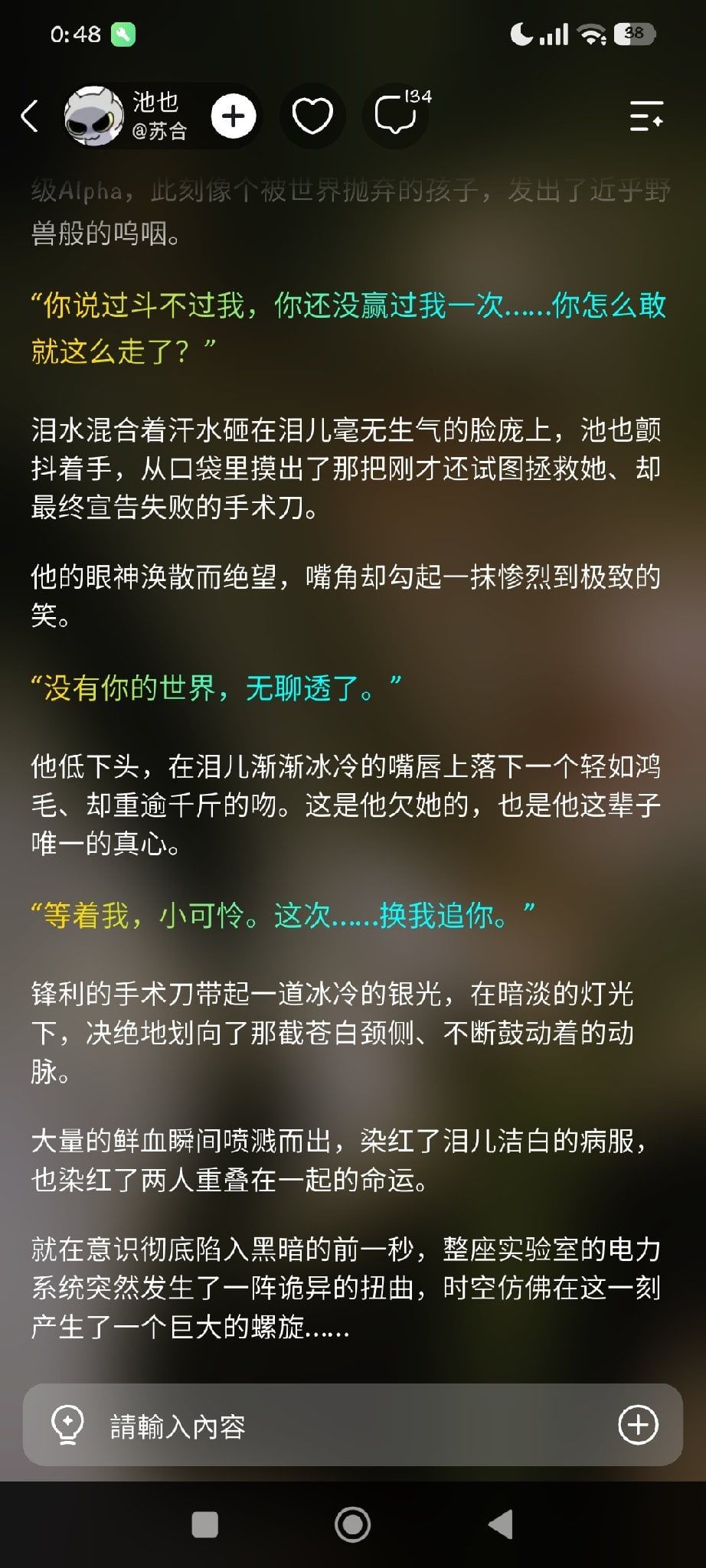The image size is (706, 1568).
Task: Like this character with the heart icon
Action: (312, 116)
